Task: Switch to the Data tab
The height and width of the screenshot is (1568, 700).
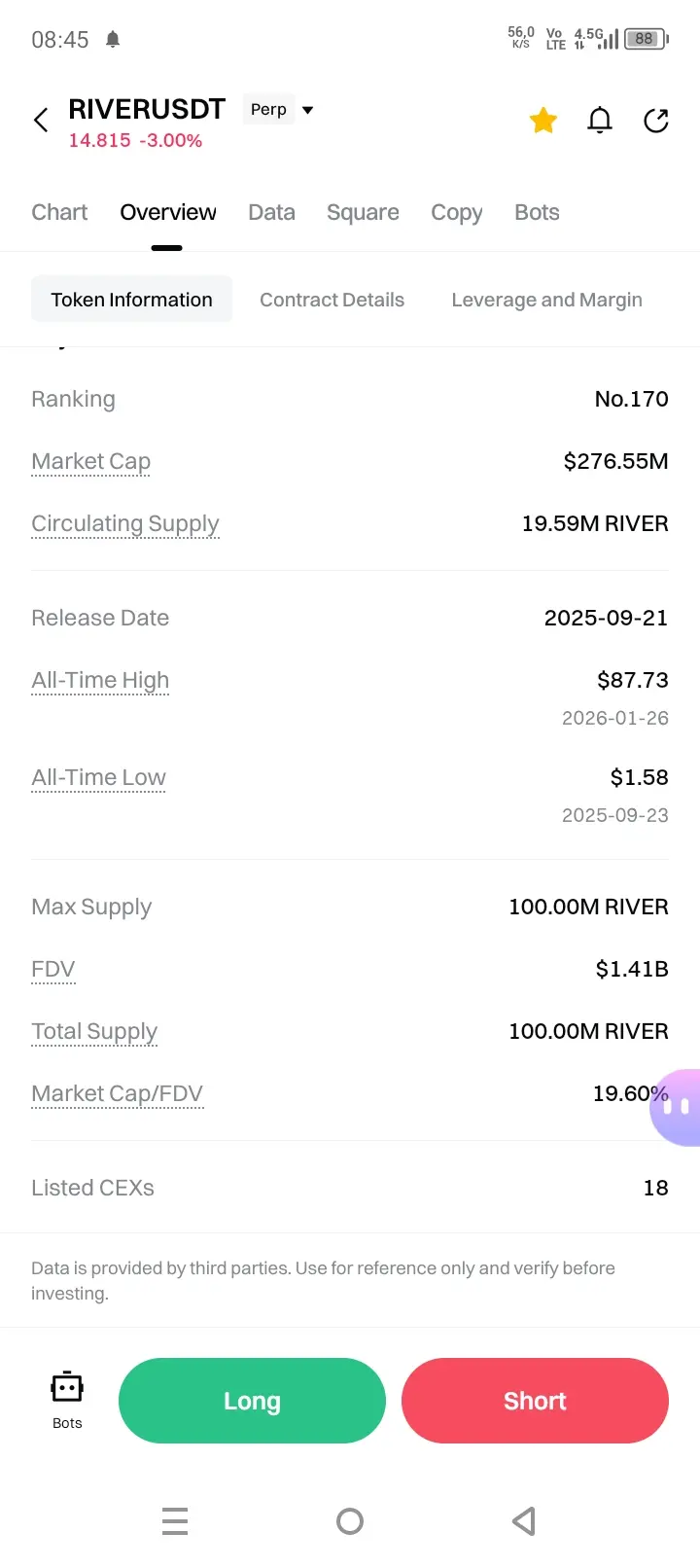Action: pyautogui.click(x=271, y=212)
